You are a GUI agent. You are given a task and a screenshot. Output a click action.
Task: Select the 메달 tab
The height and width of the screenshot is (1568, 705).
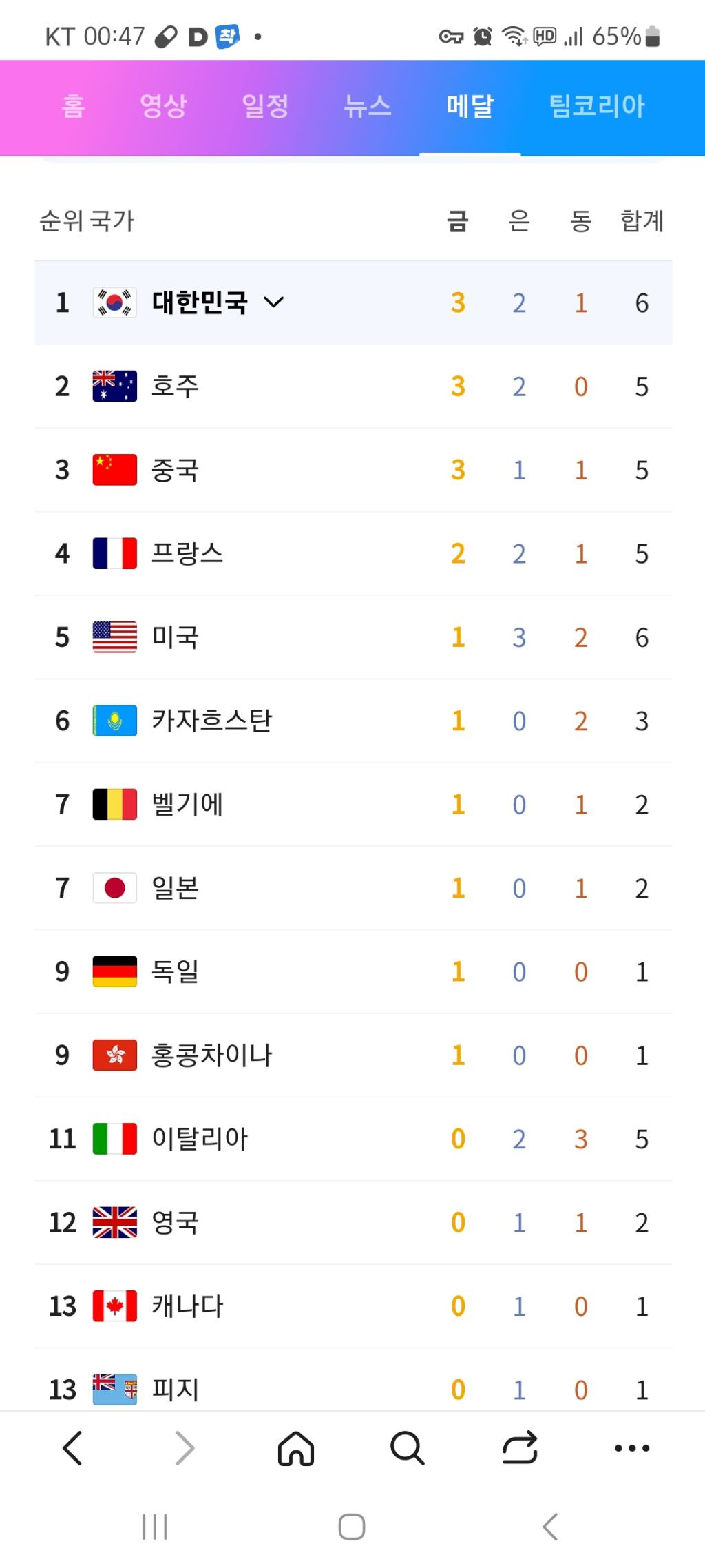(x=470, y=106)
